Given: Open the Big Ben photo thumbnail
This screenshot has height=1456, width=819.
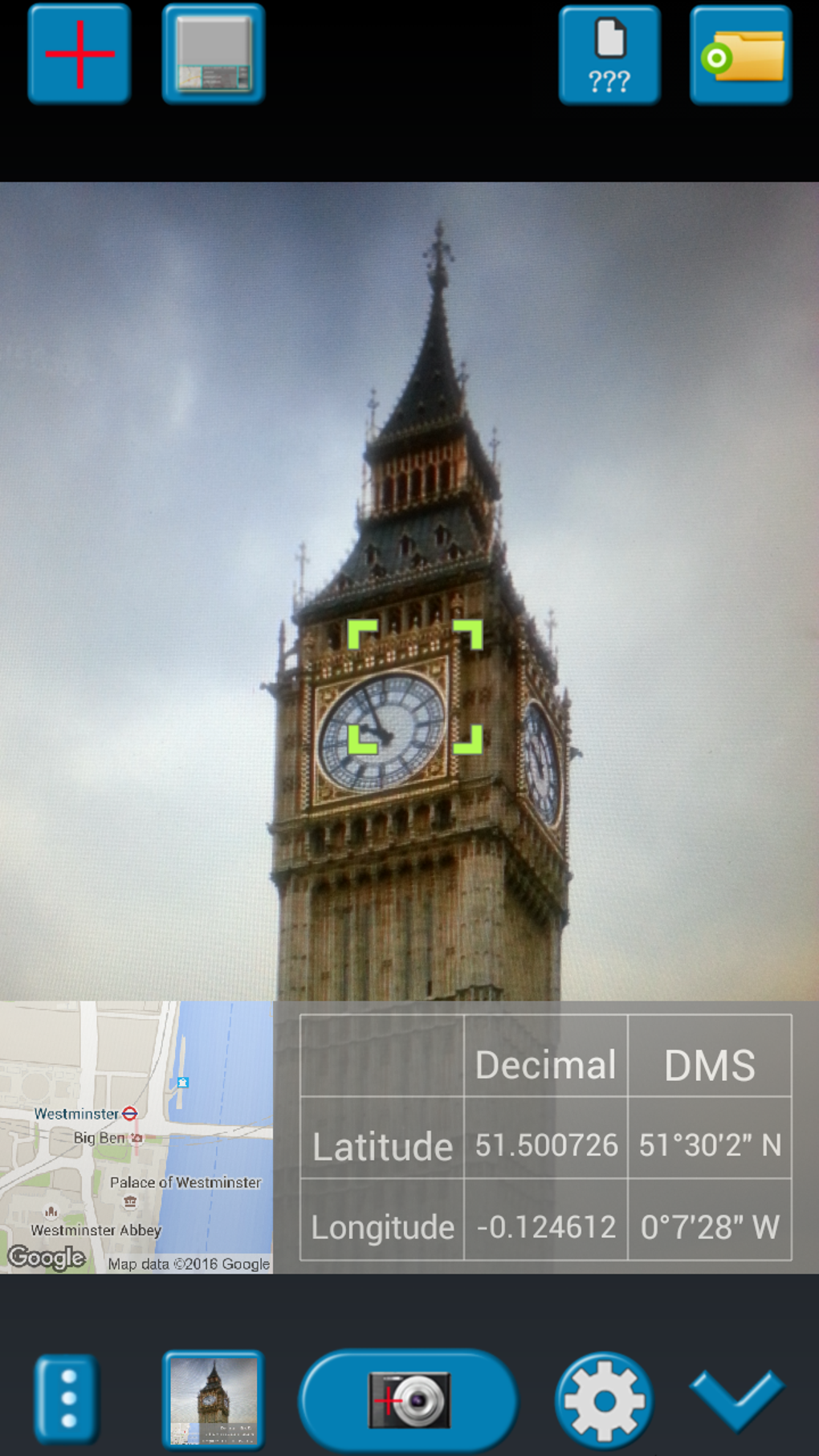Looking at the screenshot, I should (x=214, y=1400).
